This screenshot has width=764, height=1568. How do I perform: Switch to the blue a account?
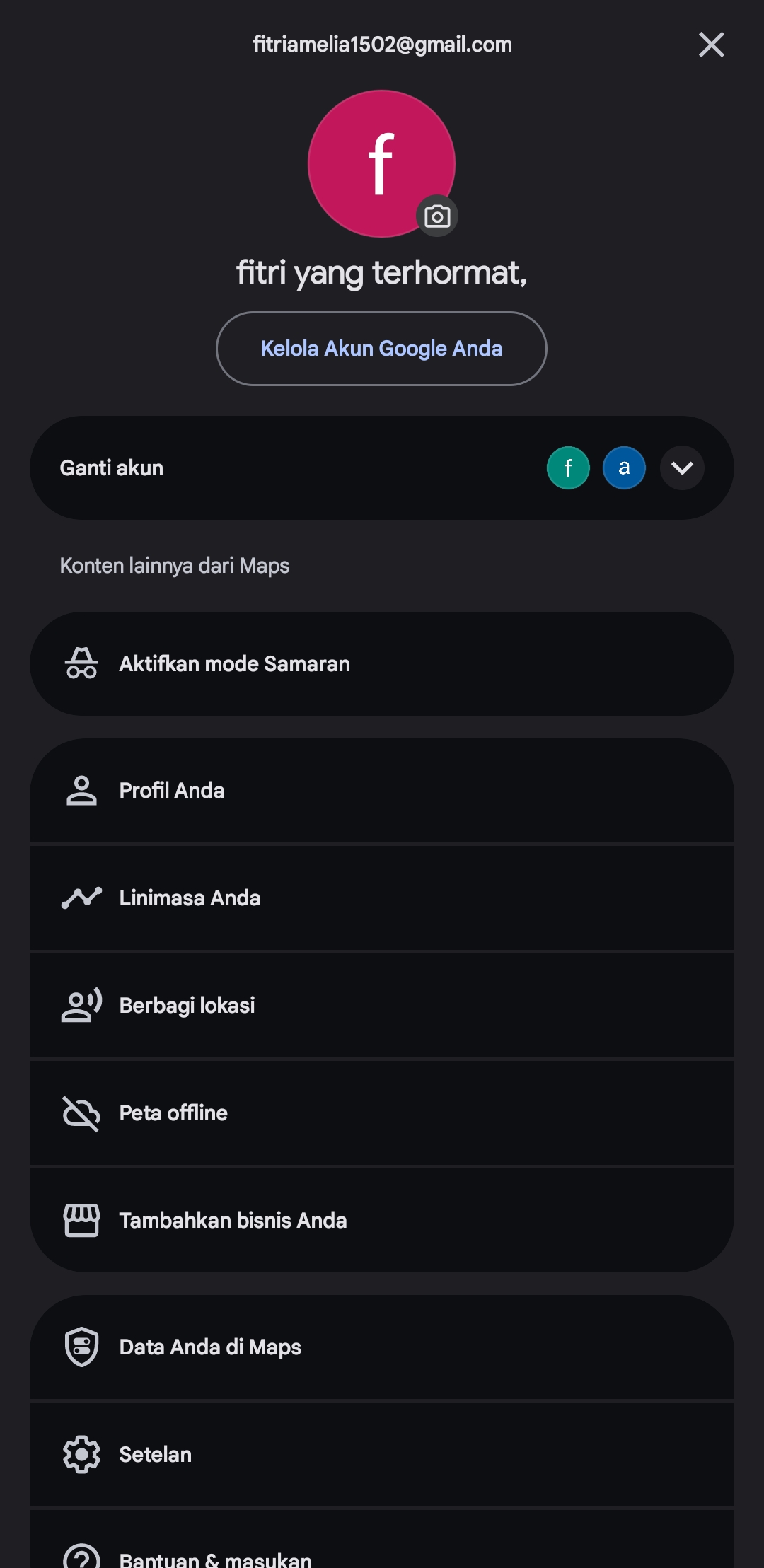[x=624, y=468]
